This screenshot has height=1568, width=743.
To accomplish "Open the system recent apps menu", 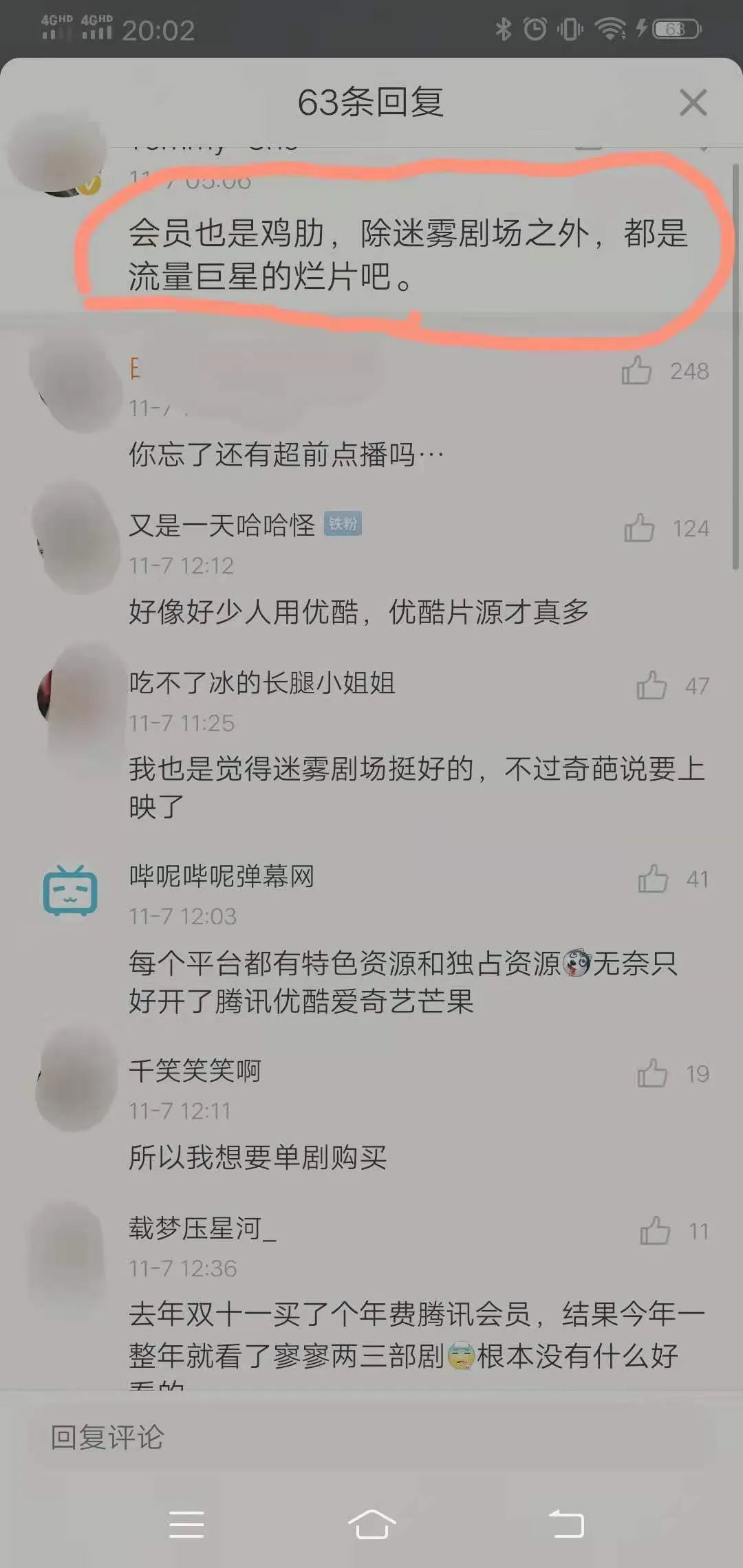I will (x=186, y=1524).
